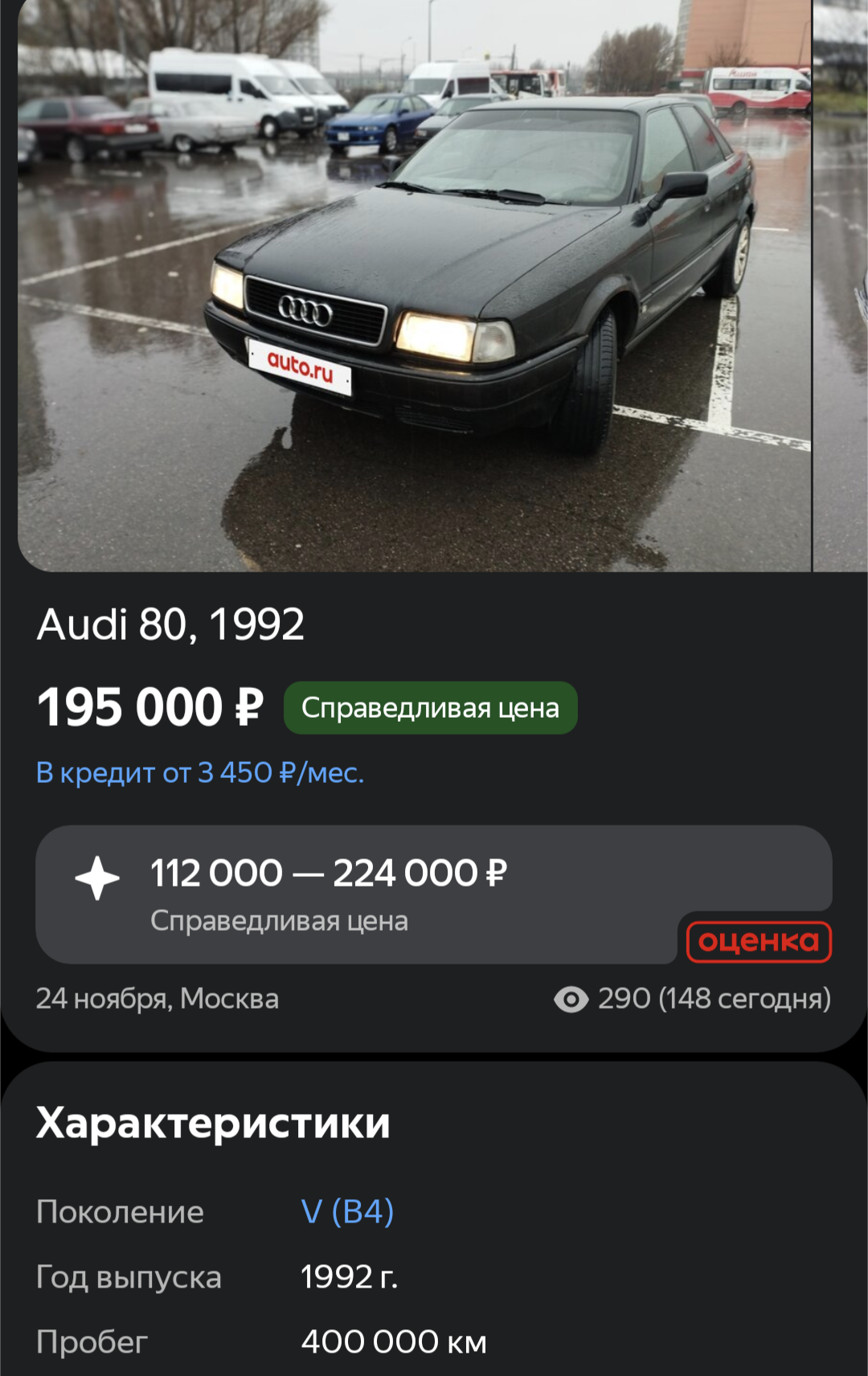This screenshot has height=1376, width=868.
Task: Tap the 'Справедливая цена' green badge
Action: [430, 708]
